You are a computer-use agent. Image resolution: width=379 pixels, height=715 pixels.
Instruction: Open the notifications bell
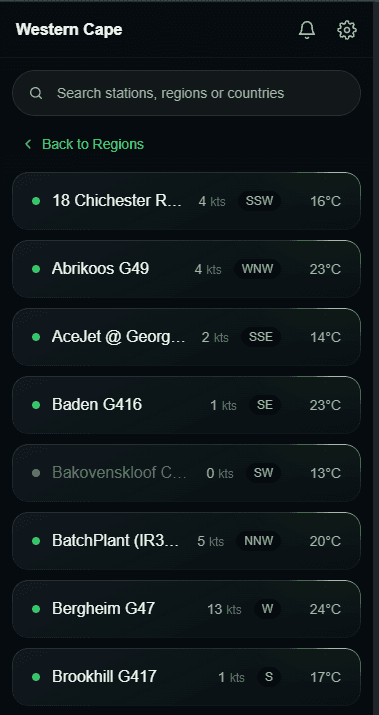307,30
